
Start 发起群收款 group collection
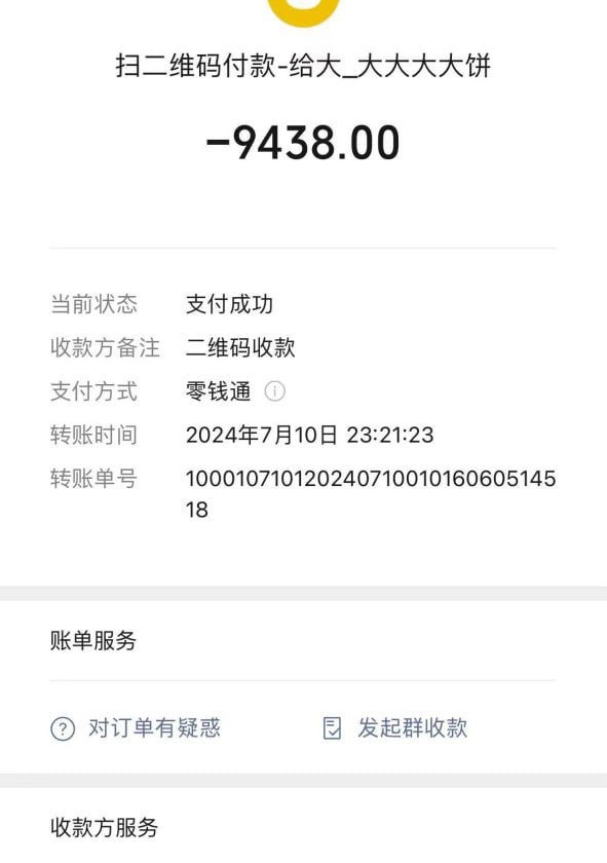396,728
